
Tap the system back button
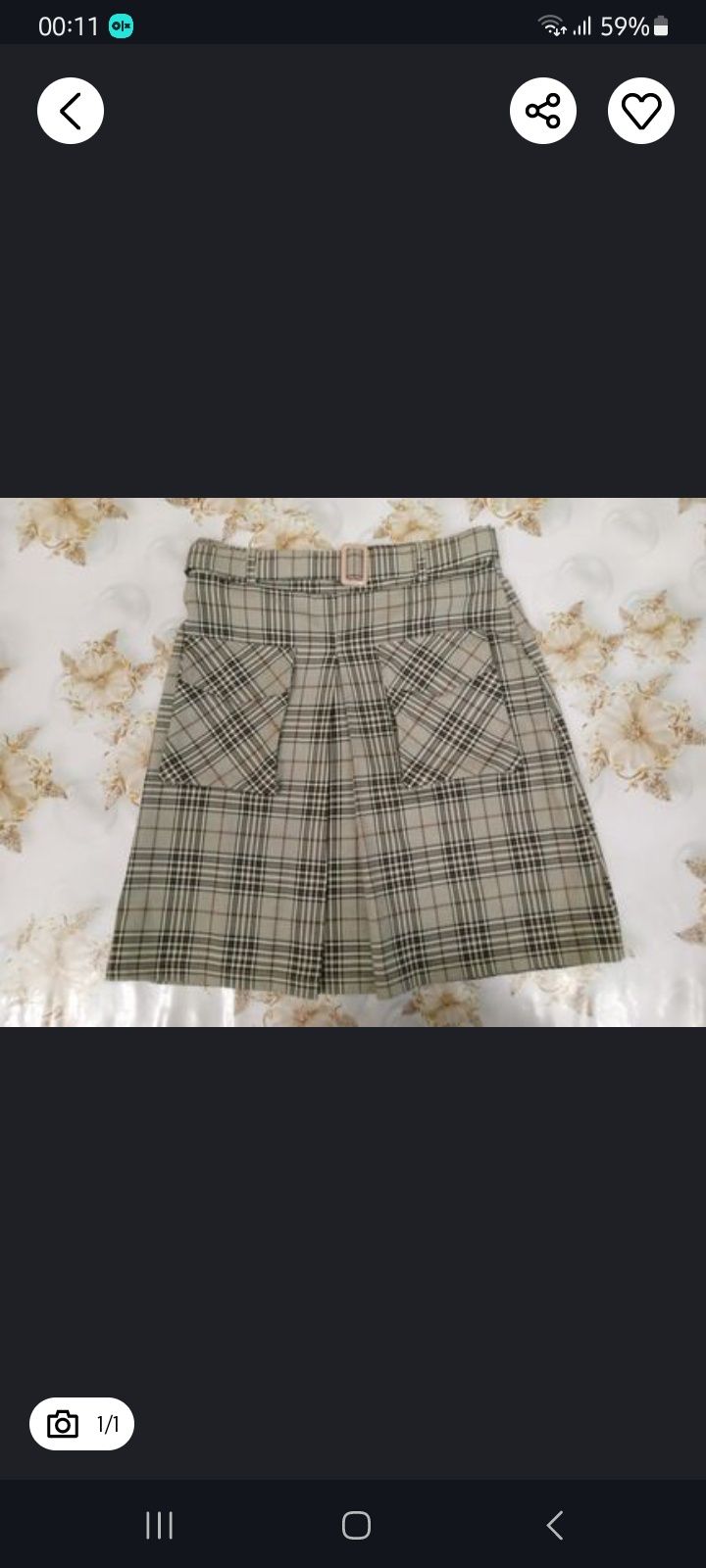tap(554, 1525)
